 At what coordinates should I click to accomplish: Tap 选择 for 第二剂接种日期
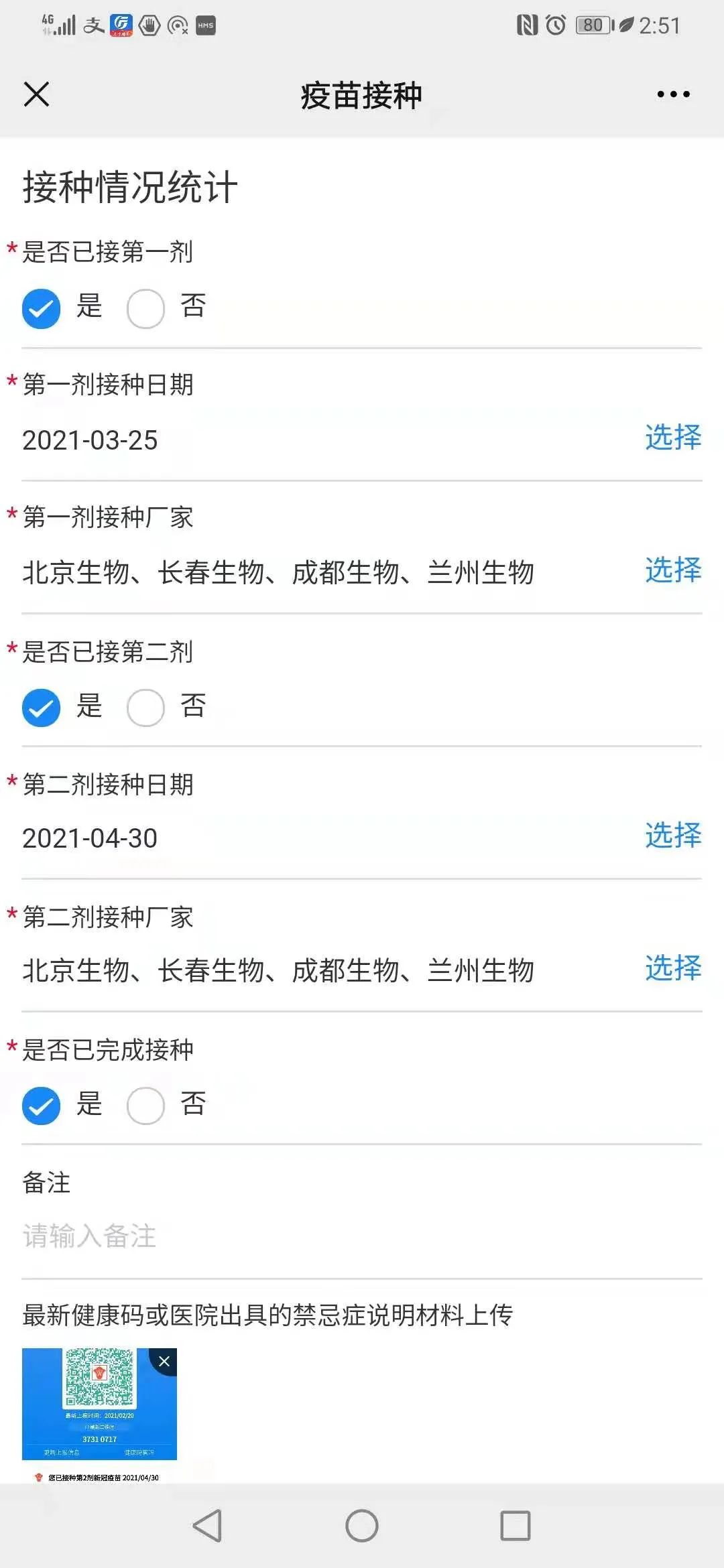pyautogui.click(x=672, y=836)
